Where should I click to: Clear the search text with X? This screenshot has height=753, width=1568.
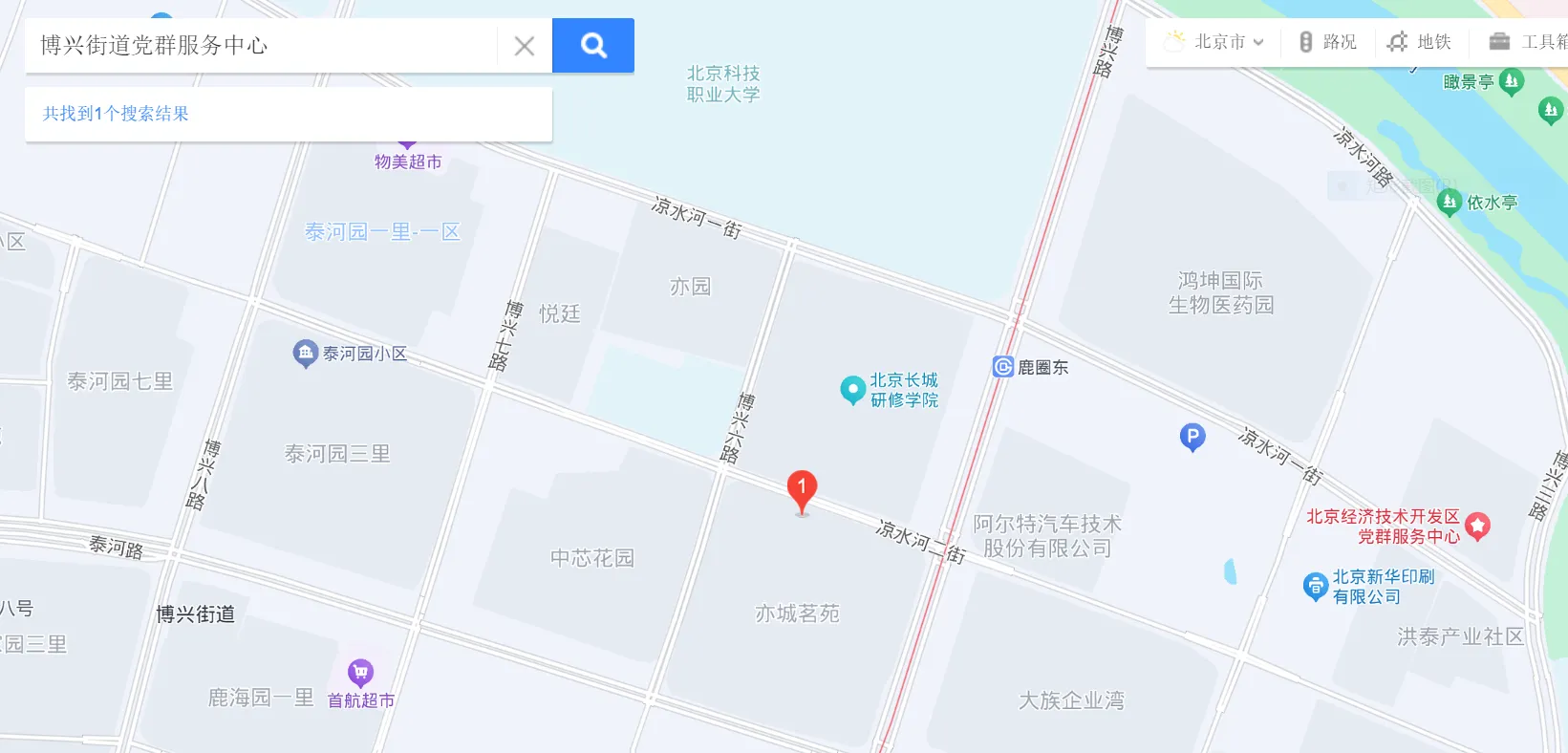pyautogui.click(x=524, y=46)
